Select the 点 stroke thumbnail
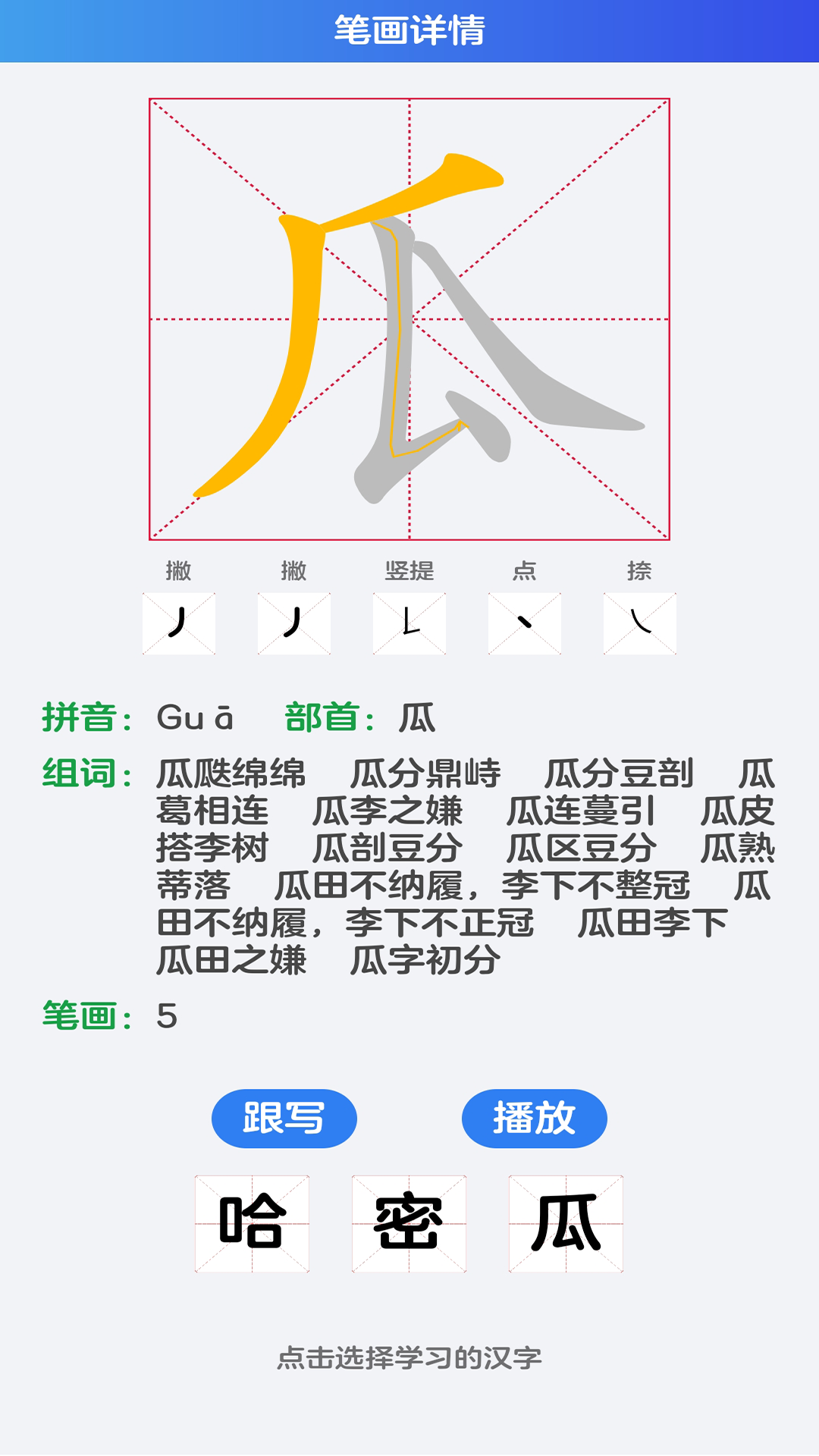This screenshot has width=819, height=1456. (526, 622)
